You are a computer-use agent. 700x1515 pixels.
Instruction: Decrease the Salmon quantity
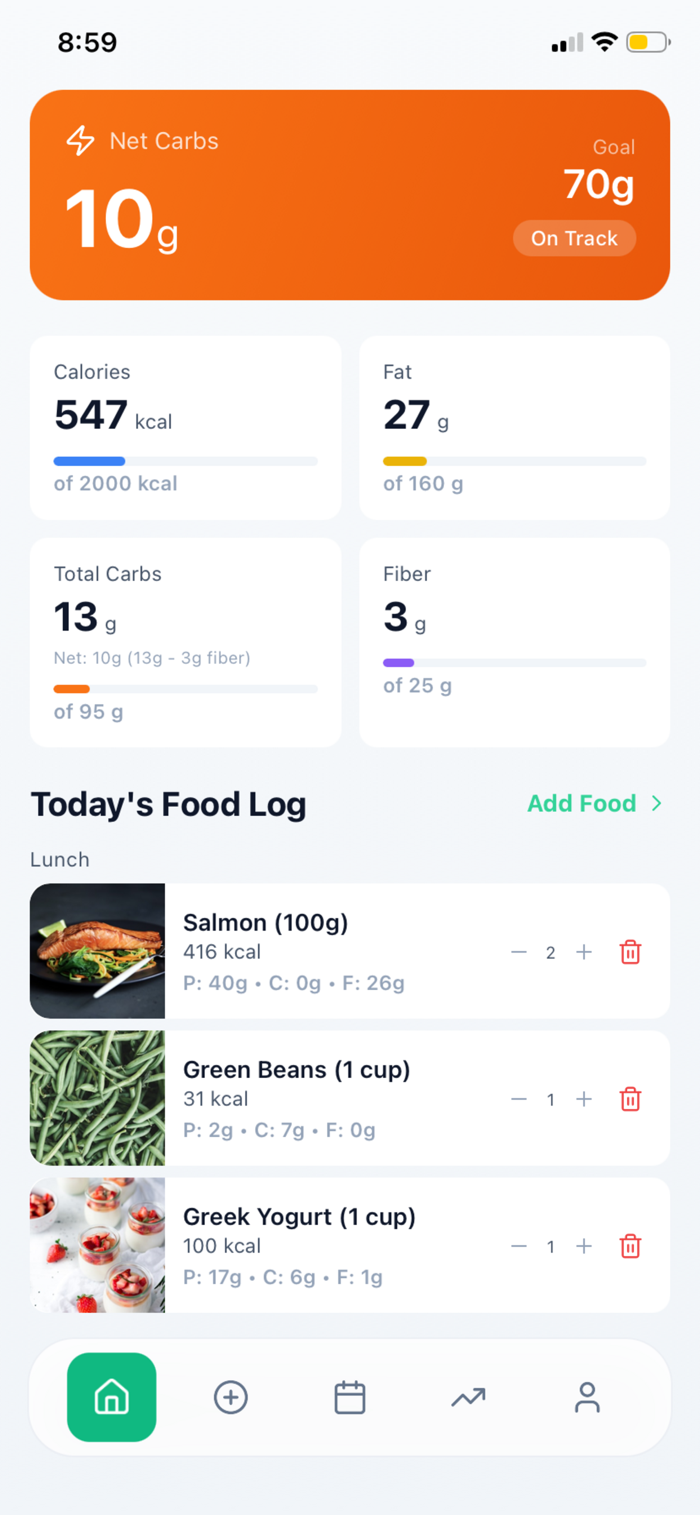point(518,952)
